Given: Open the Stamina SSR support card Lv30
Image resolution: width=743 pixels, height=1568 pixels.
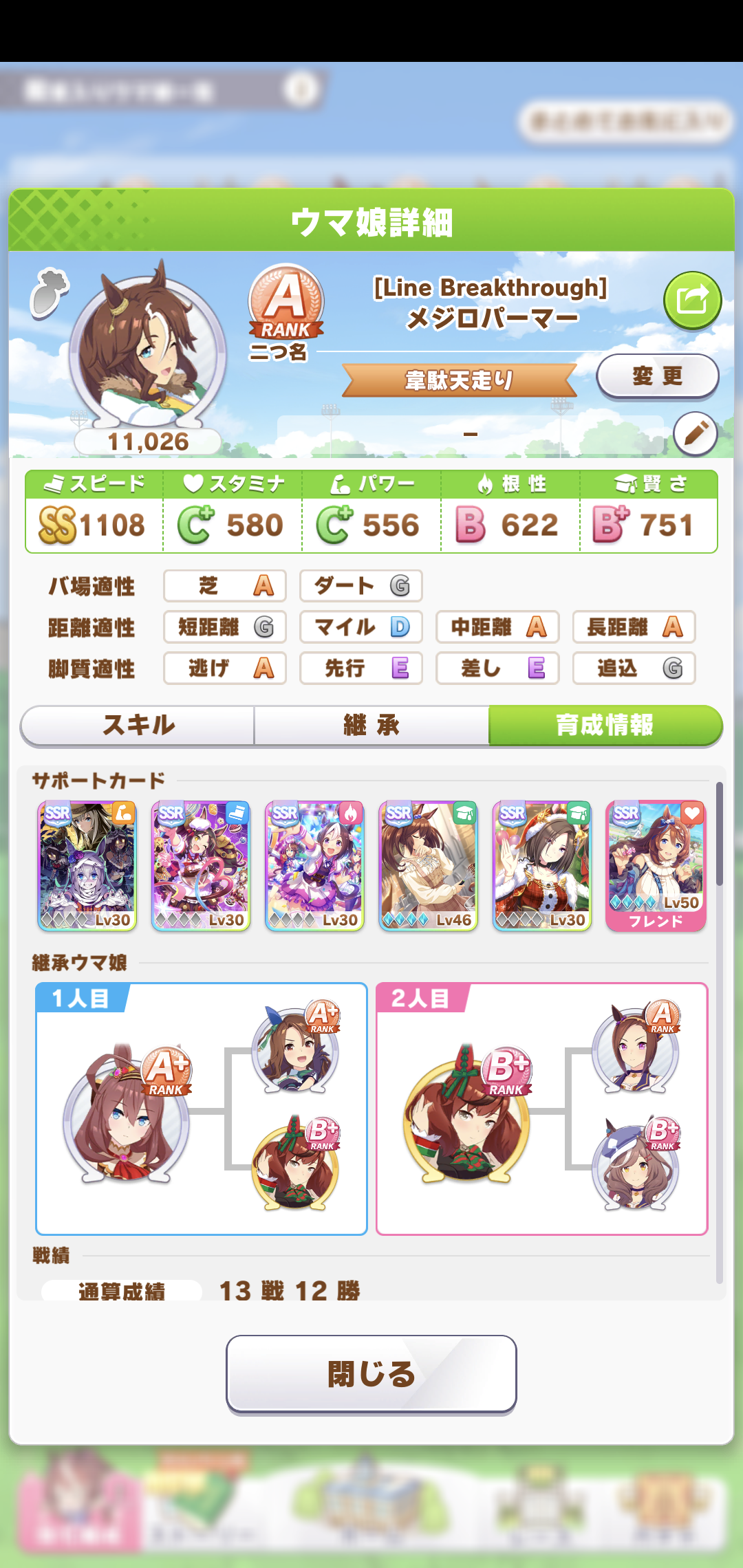Looking at the screenshot, I should click(87, 865).
